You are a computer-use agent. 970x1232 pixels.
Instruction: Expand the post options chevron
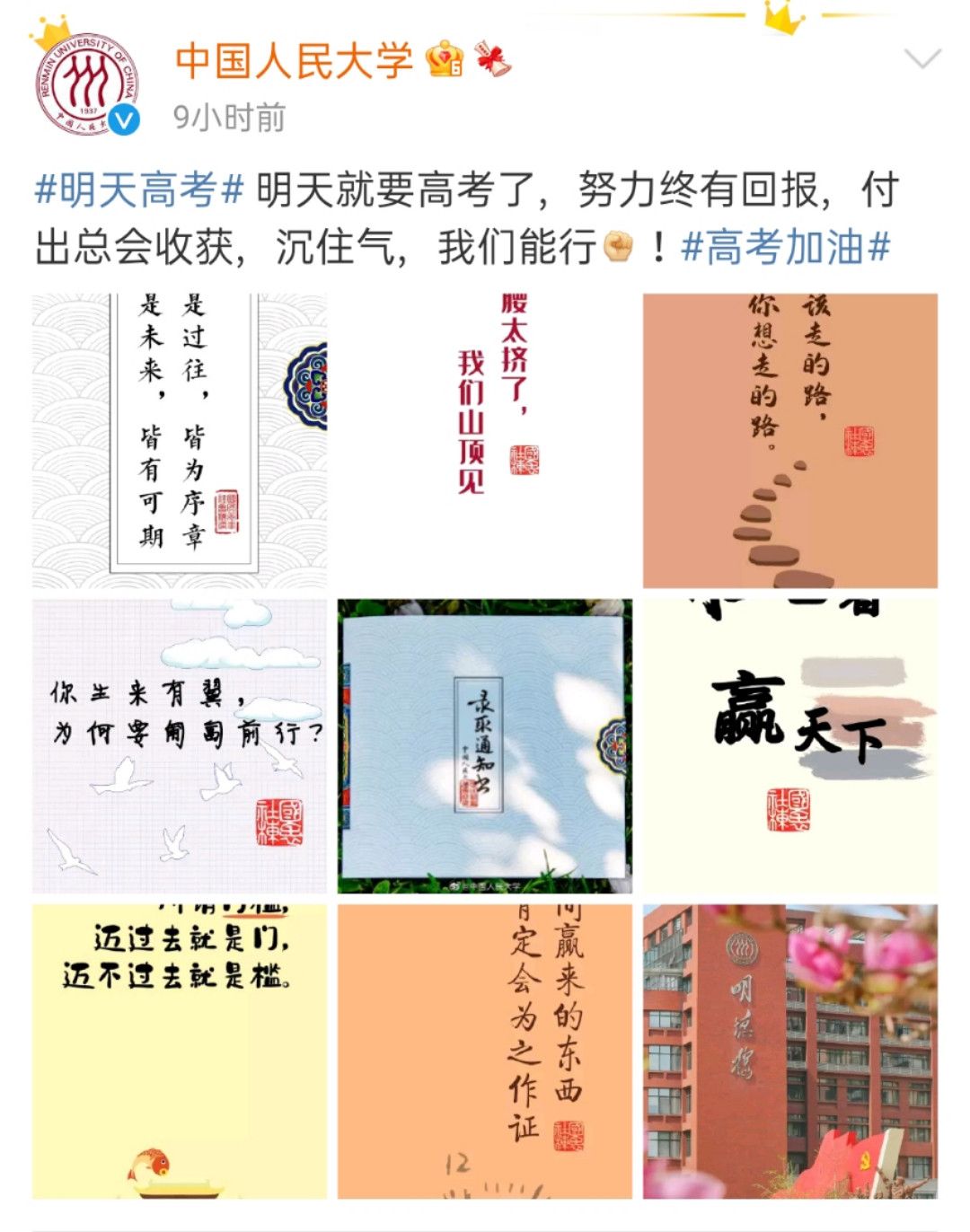coord(921,60)
